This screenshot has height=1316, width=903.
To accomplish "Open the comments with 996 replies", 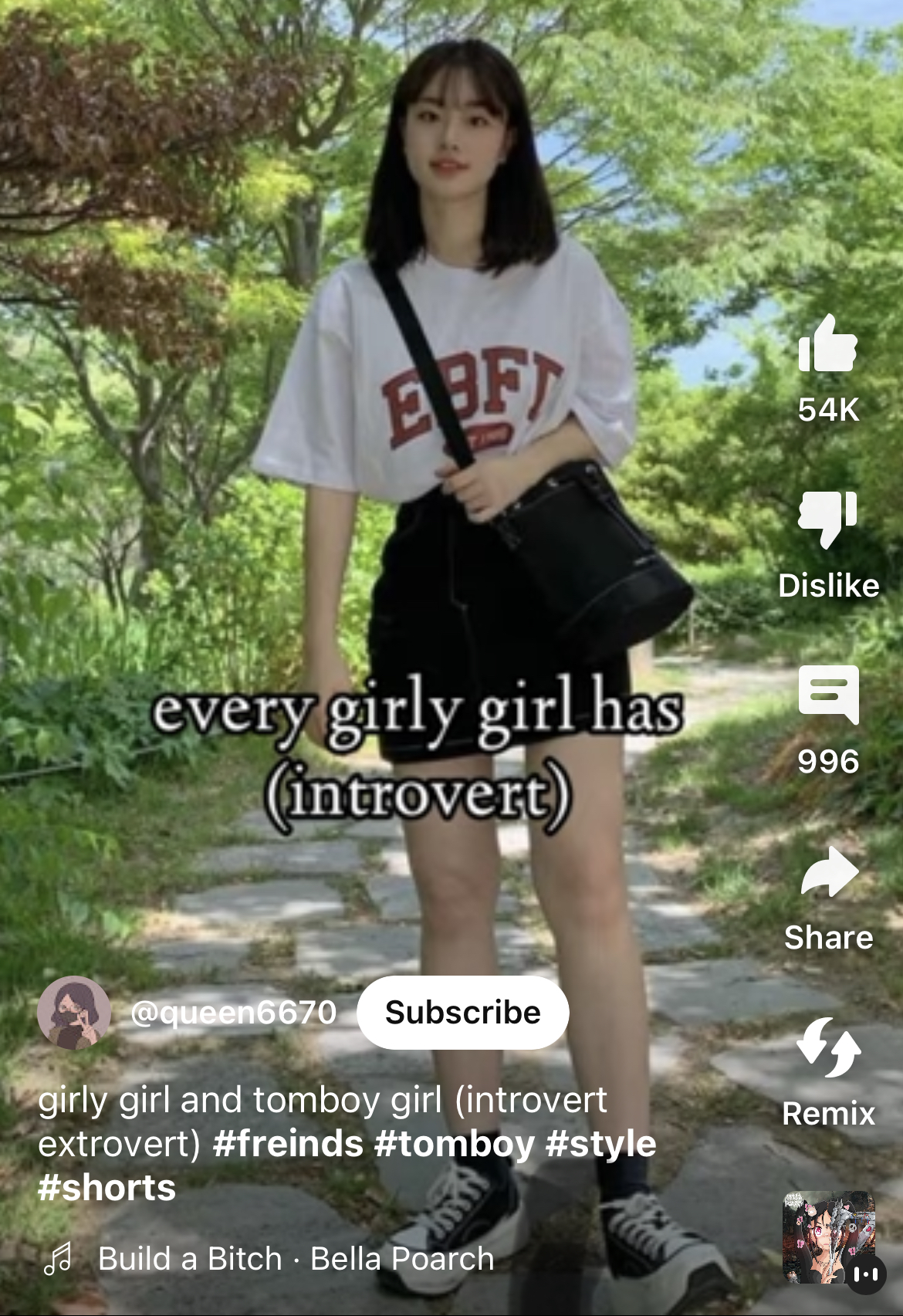I will (828, 695).
